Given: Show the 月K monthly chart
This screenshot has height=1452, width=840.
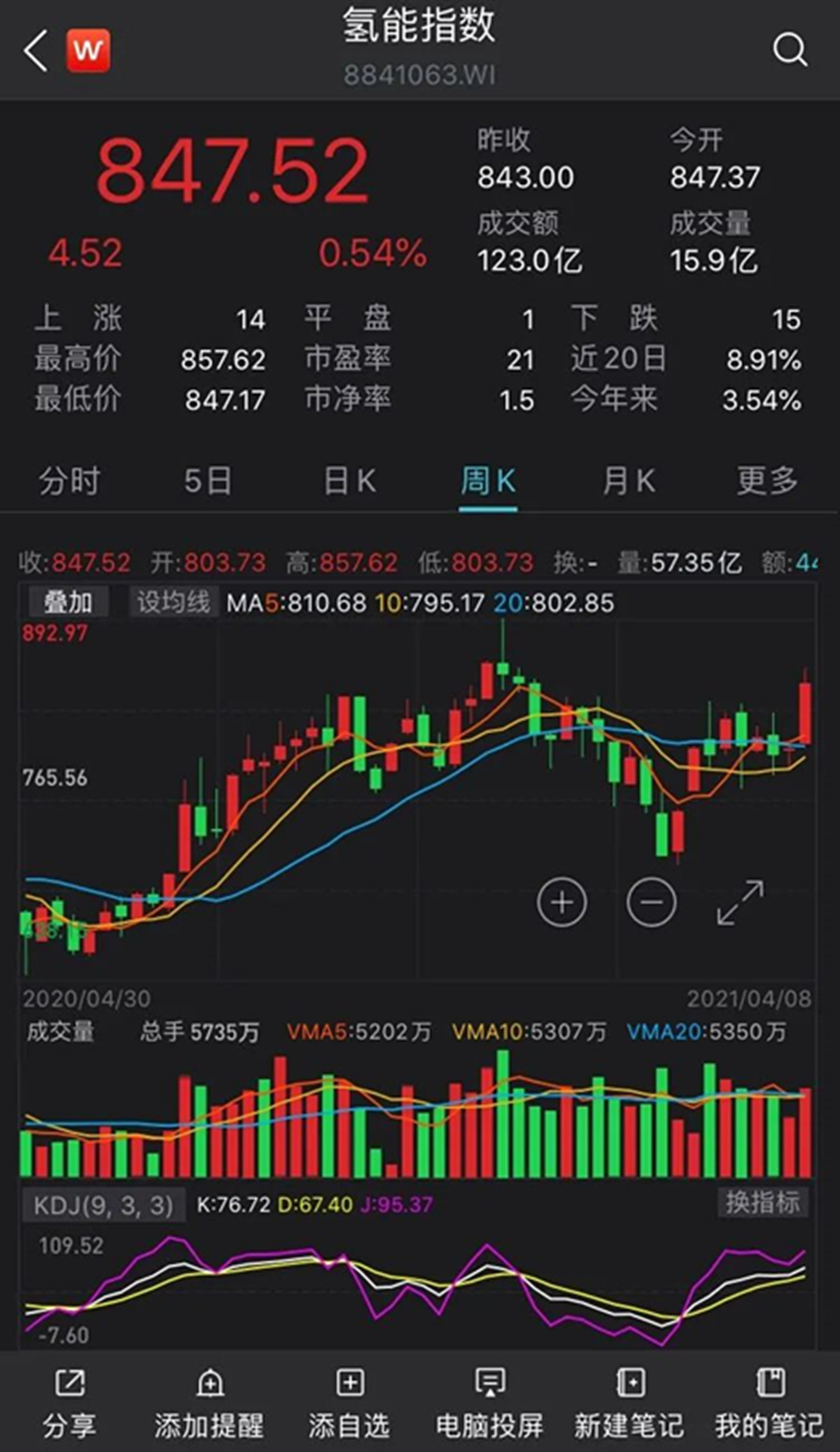Looking at the screenshot, I should pyautogui.click(x=628, y=481).
